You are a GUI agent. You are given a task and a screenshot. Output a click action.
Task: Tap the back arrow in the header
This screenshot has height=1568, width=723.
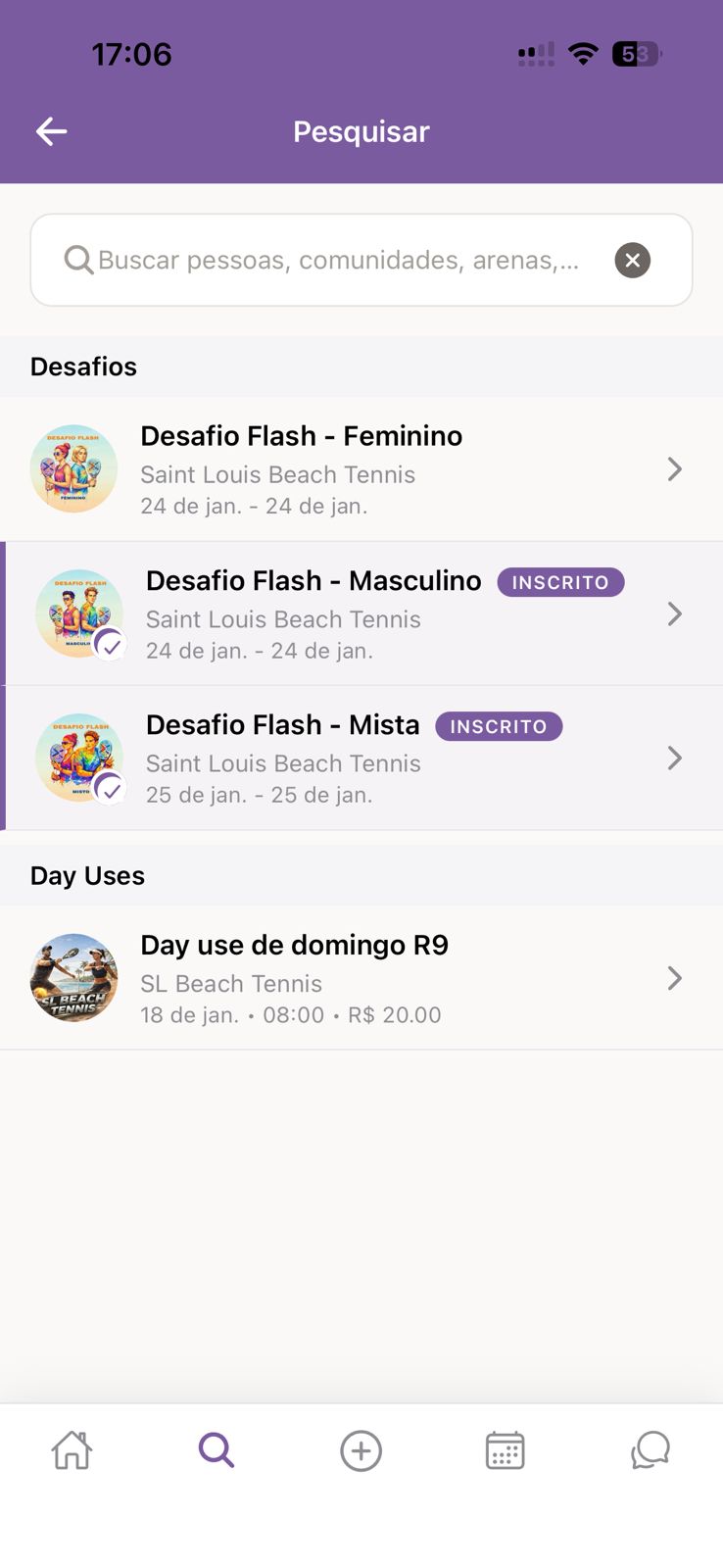51,130
